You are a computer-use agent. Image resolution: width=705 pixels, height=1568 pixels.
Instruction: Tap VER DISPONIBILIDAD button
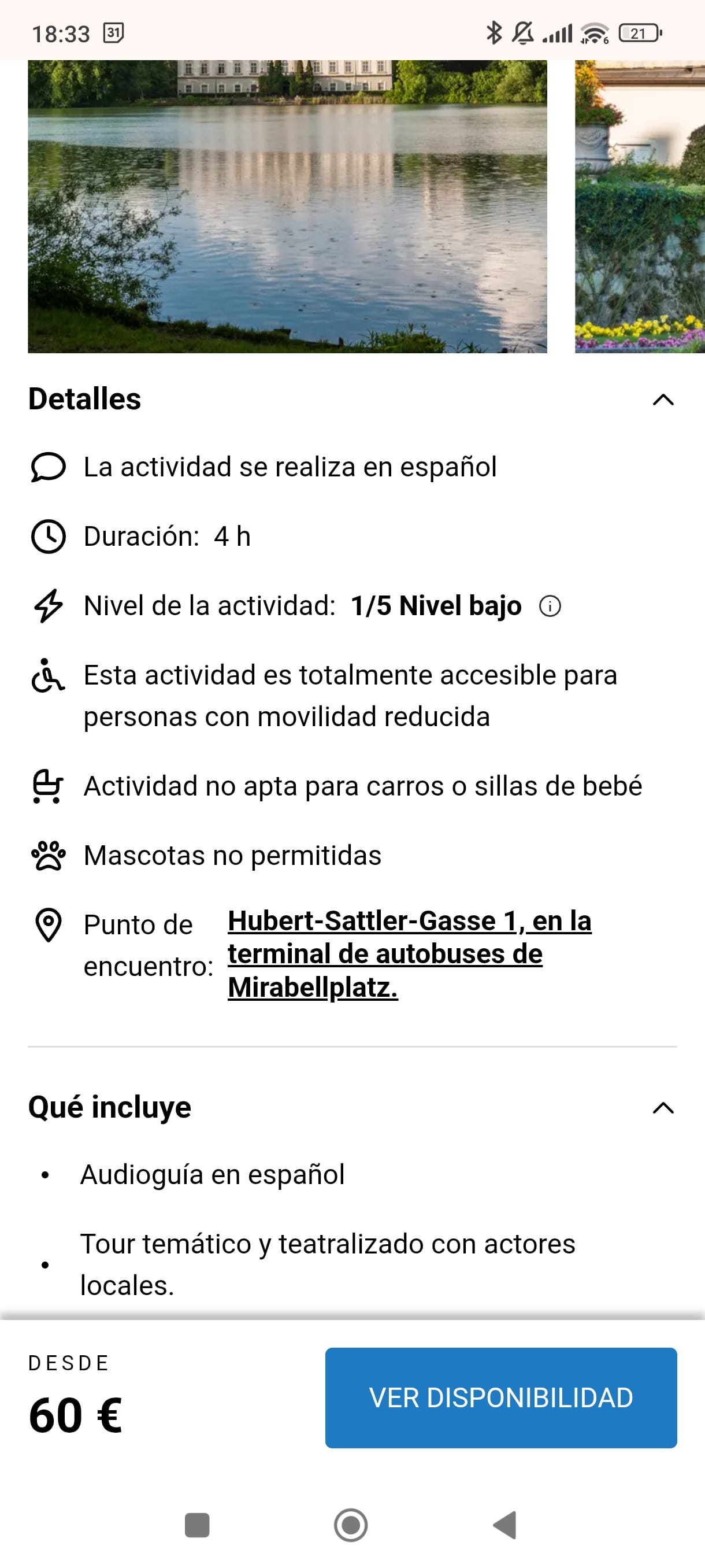pos(500,1397)
